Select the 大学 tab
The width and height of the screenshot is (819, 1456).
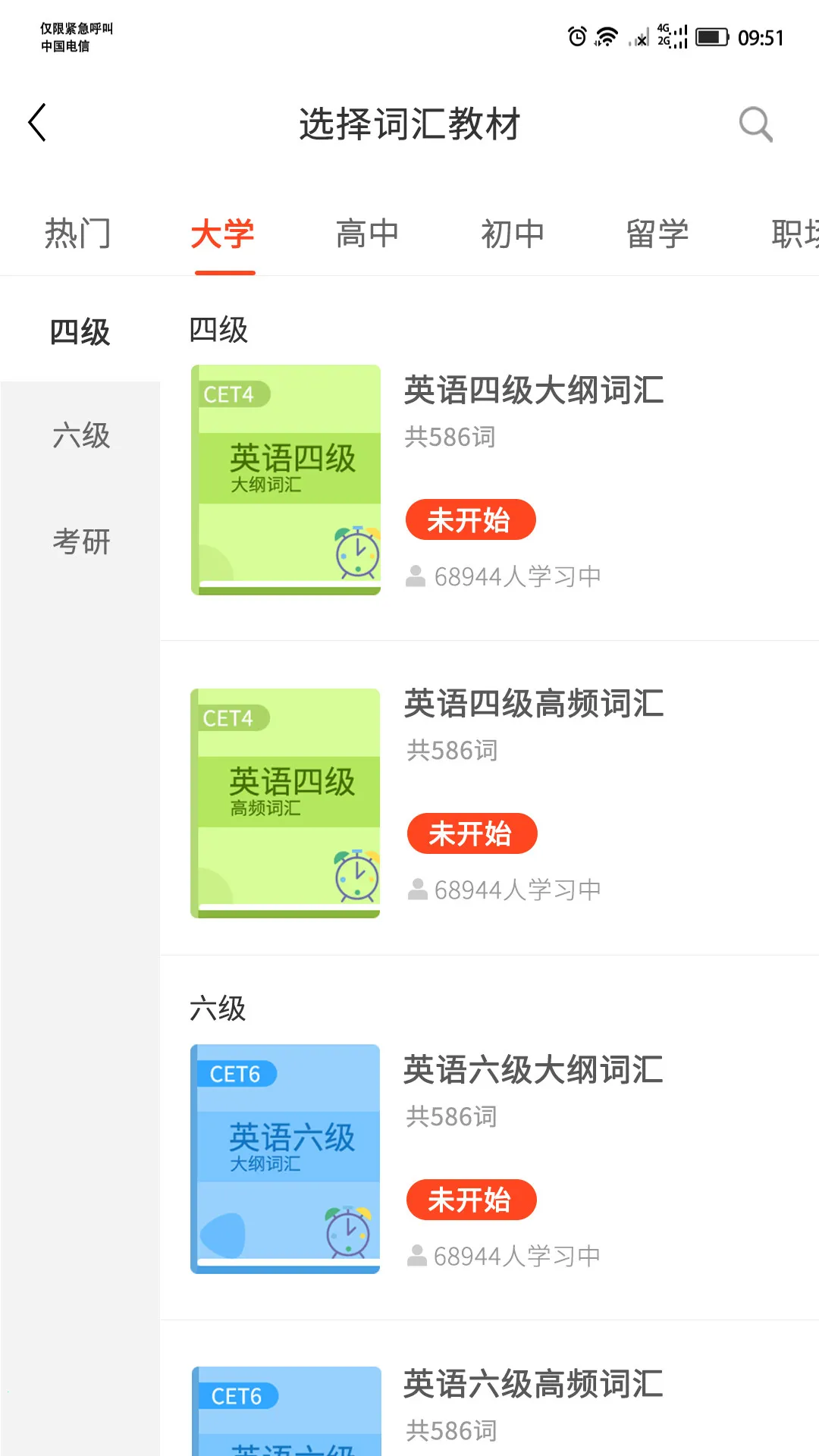pyautogui.click(x=223, y=234)
